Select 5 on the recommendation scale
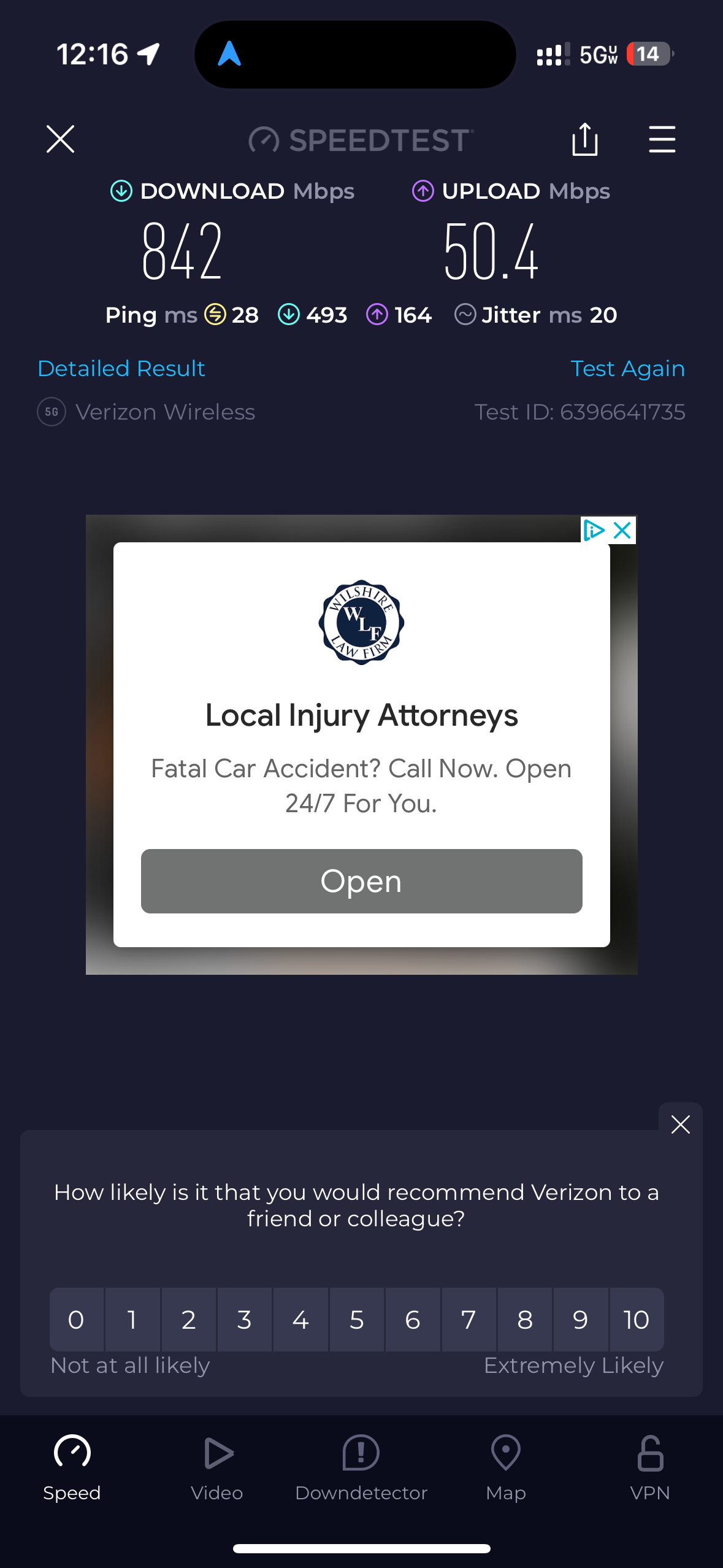723x1568 pixels. tap(356, 1320)
